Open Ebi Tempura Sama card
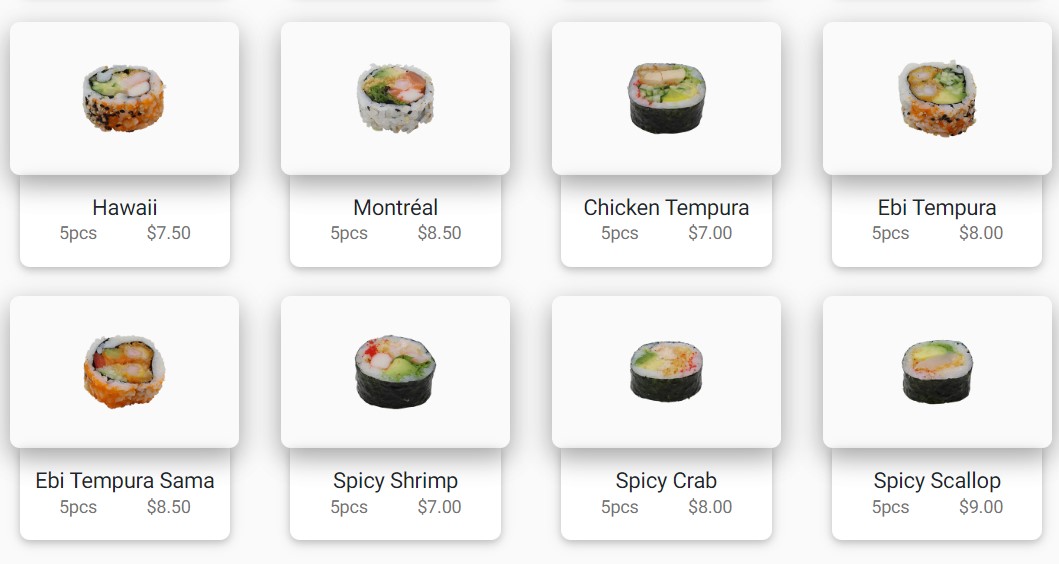Viewport: 1059px width, 564px height. (124, 372)
